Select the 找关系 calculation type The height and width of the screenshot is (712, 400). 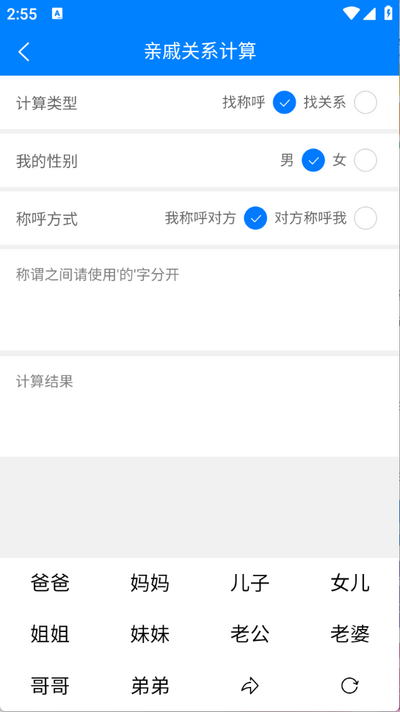pyautogui.click(x=365, y=103)
